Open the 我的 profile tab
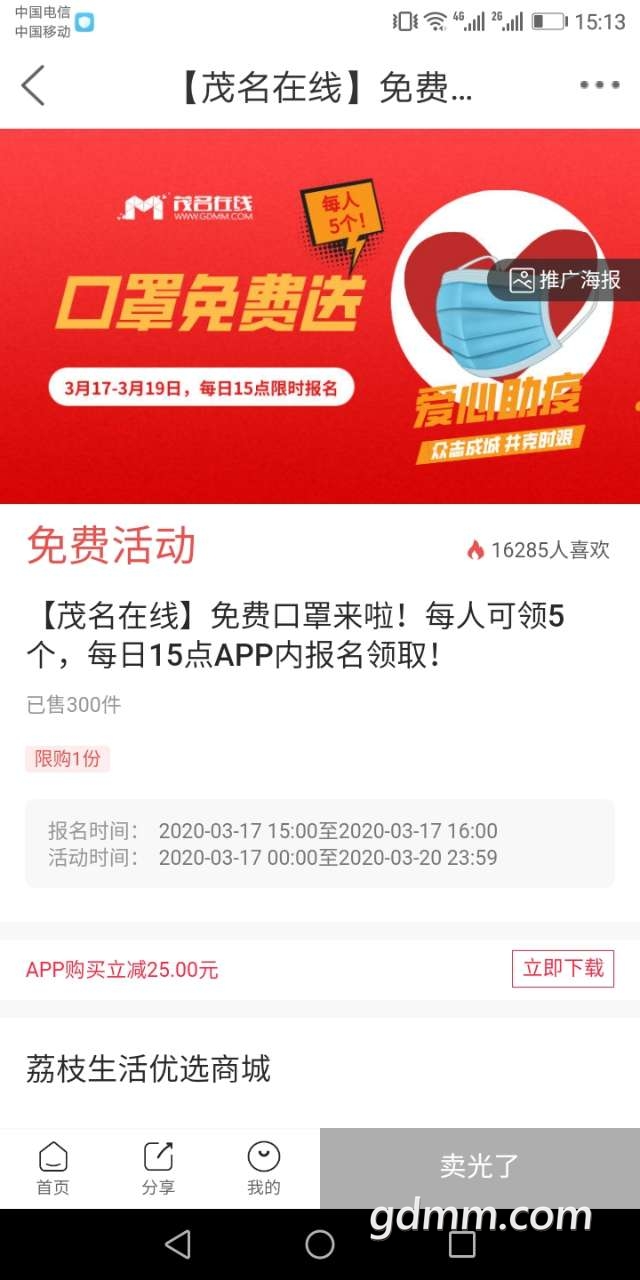640x1280 pixels. (264, 1169)
